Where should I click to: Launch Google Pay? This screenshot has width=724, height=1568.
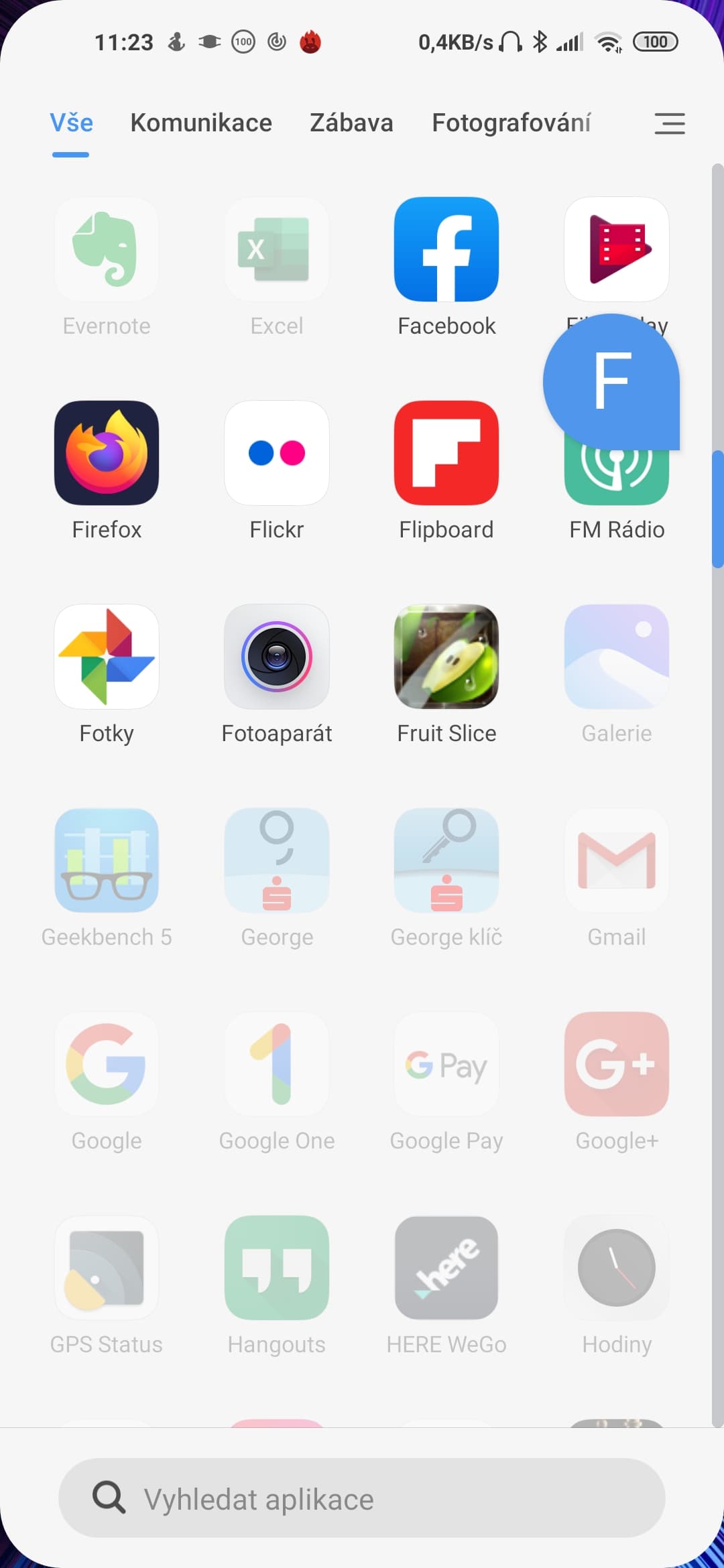pyautogui.click(x=446, y=1065)
